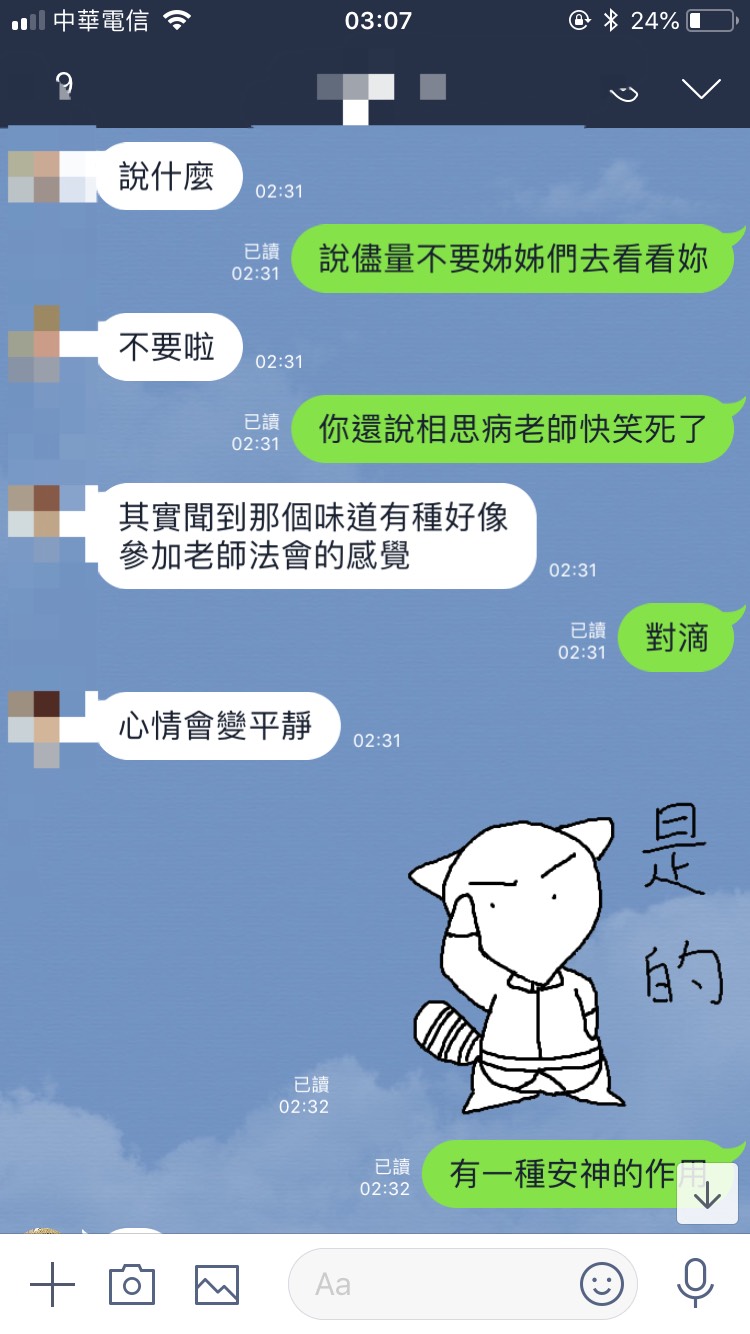Start a voice message with the microphone
This screenshot has width=750, height=1334.
coord(694,1284)
